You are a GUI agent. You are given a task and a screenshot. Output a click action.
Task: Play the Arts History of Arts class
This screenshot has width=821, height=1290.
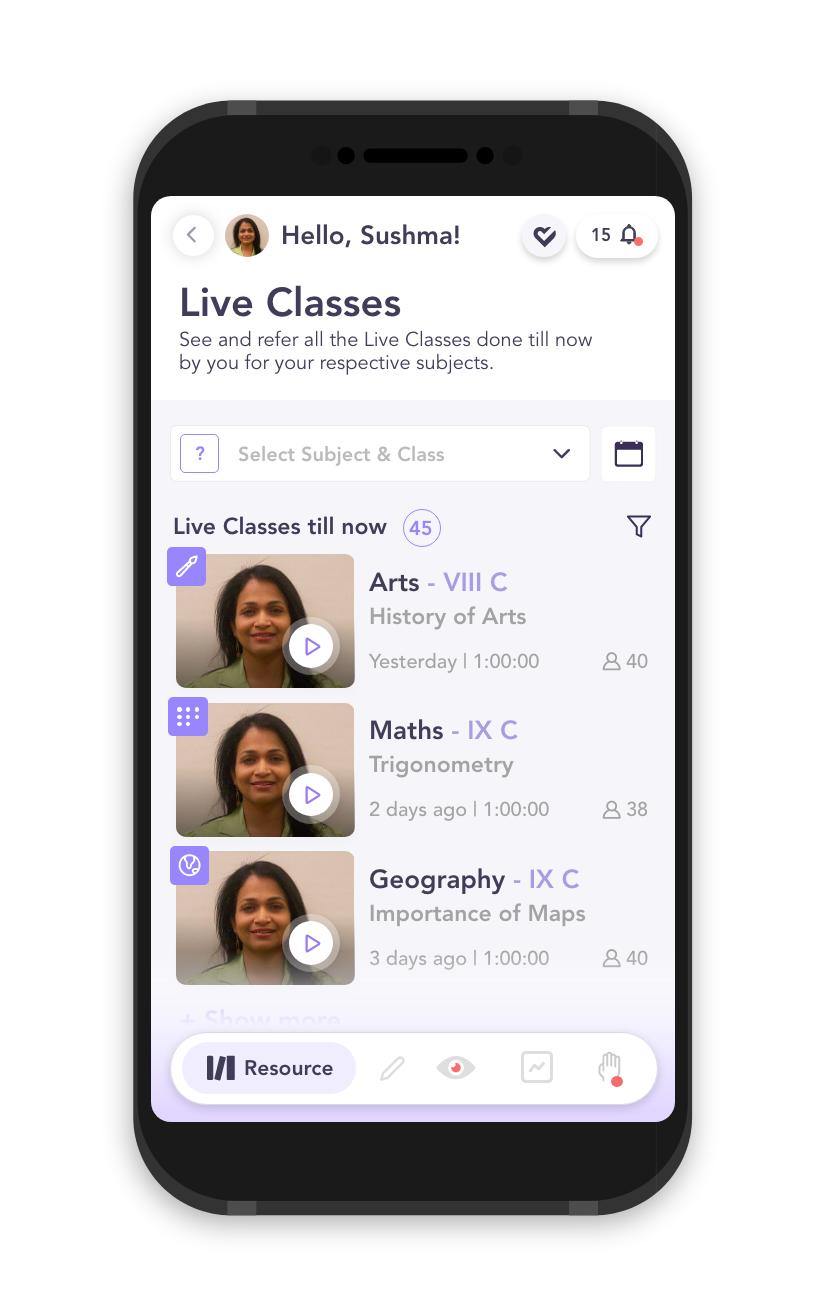[312, 647]
